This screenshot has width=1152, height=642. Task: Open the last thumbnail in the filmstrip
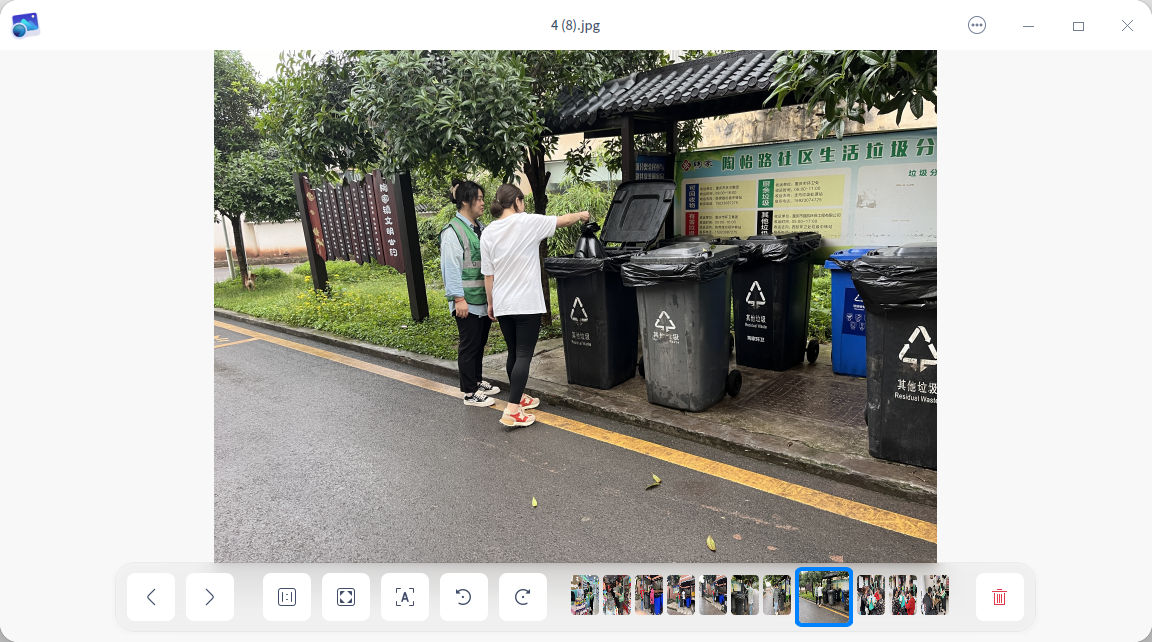click(x=935, y=595)
